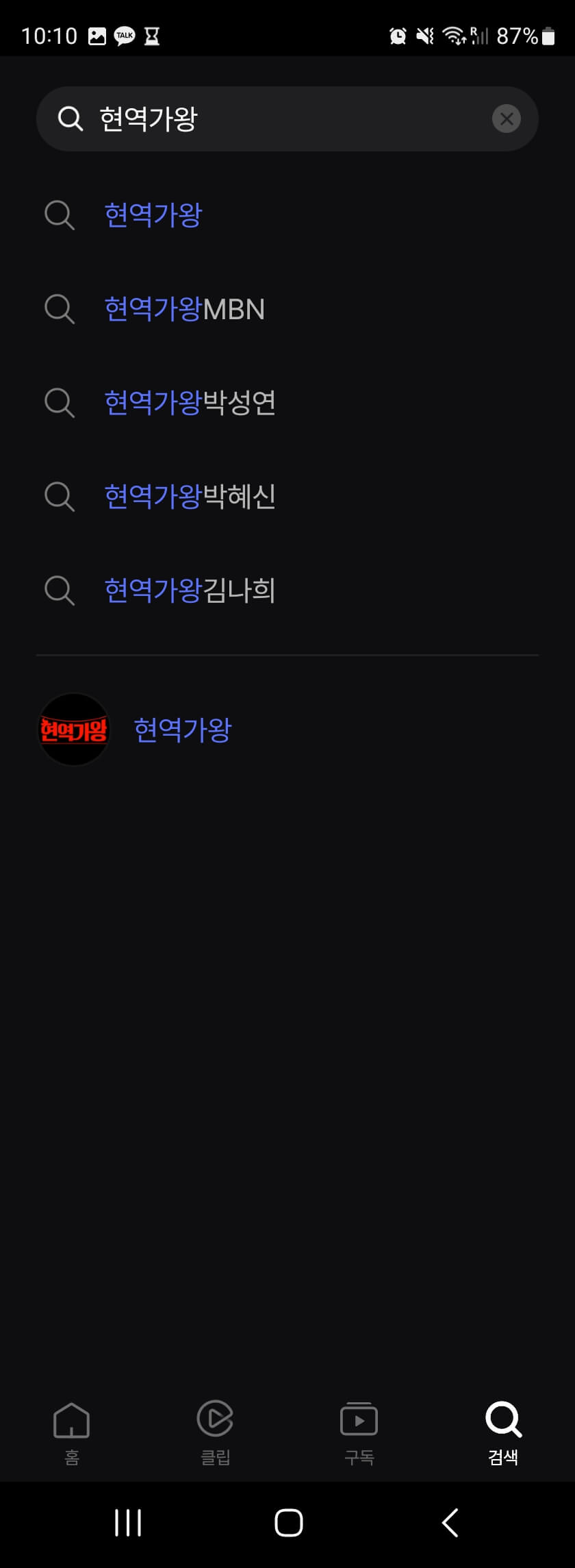The image size is (575, 1568).
Task: Select the suggestion 현역가왕김나희
Action: click(189, 591)
